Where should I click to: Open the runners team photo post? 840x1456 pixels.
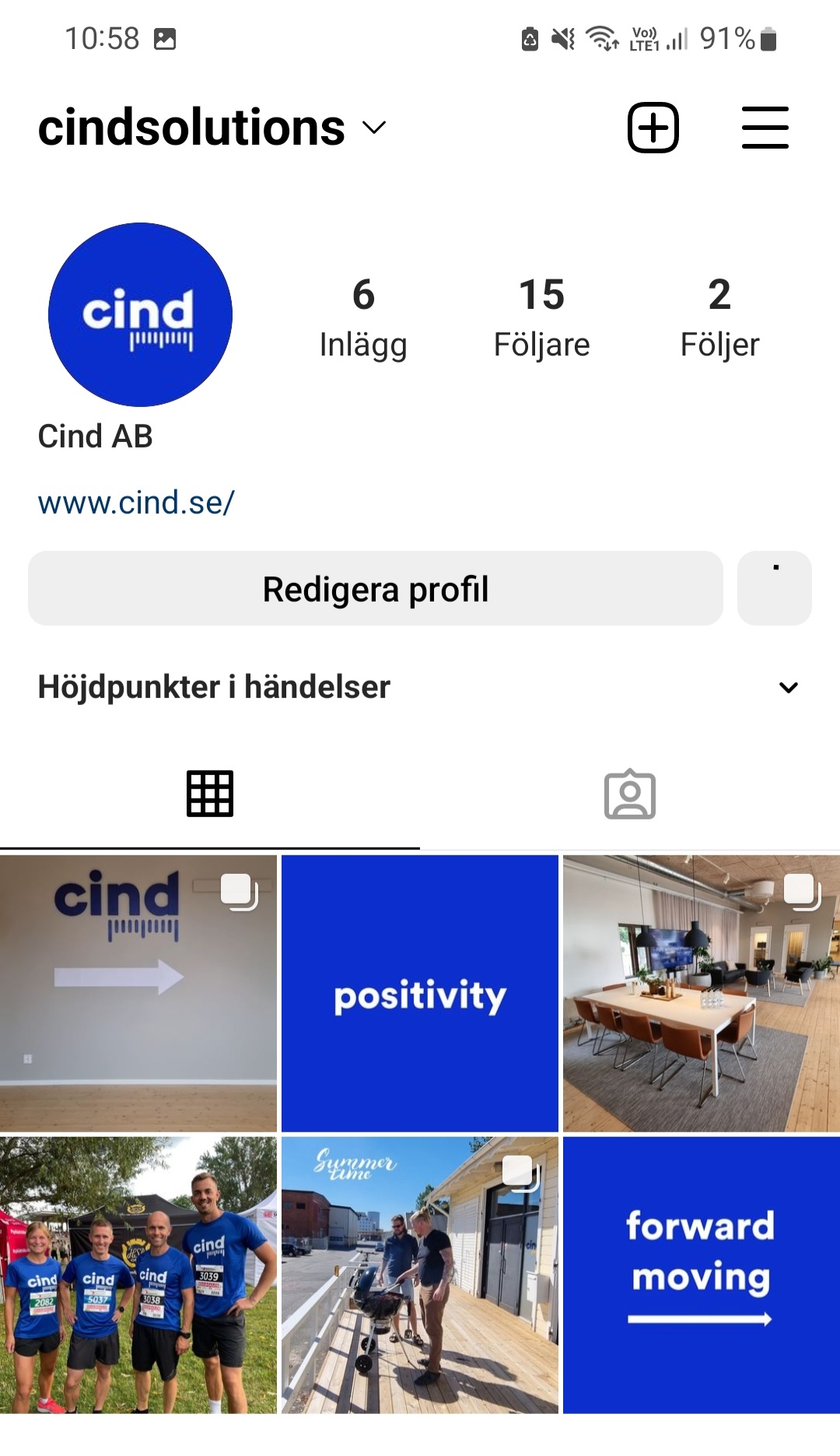point(138,1275)
